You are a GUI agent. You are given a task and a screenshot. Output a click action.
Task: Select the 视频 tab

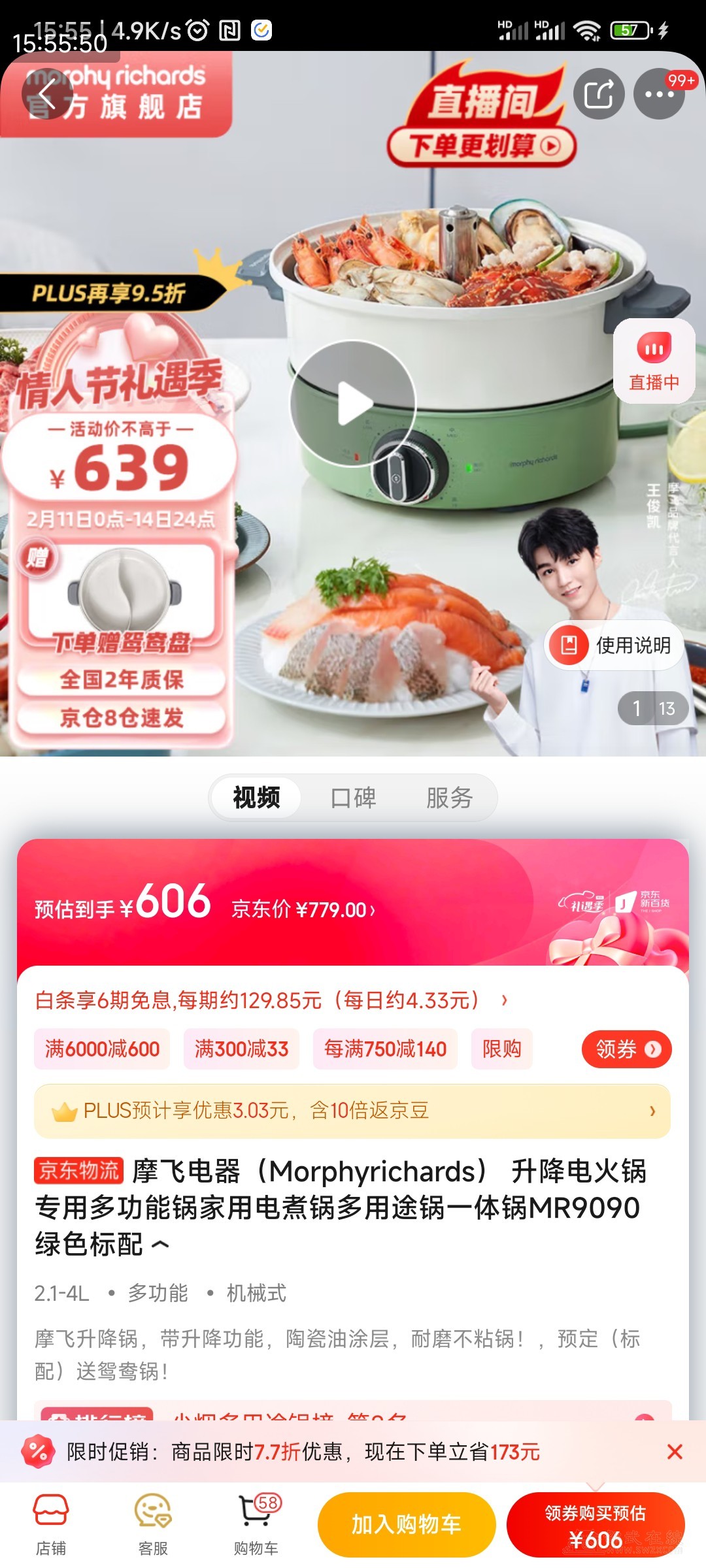pyautogui.click(x=256, y=798)
